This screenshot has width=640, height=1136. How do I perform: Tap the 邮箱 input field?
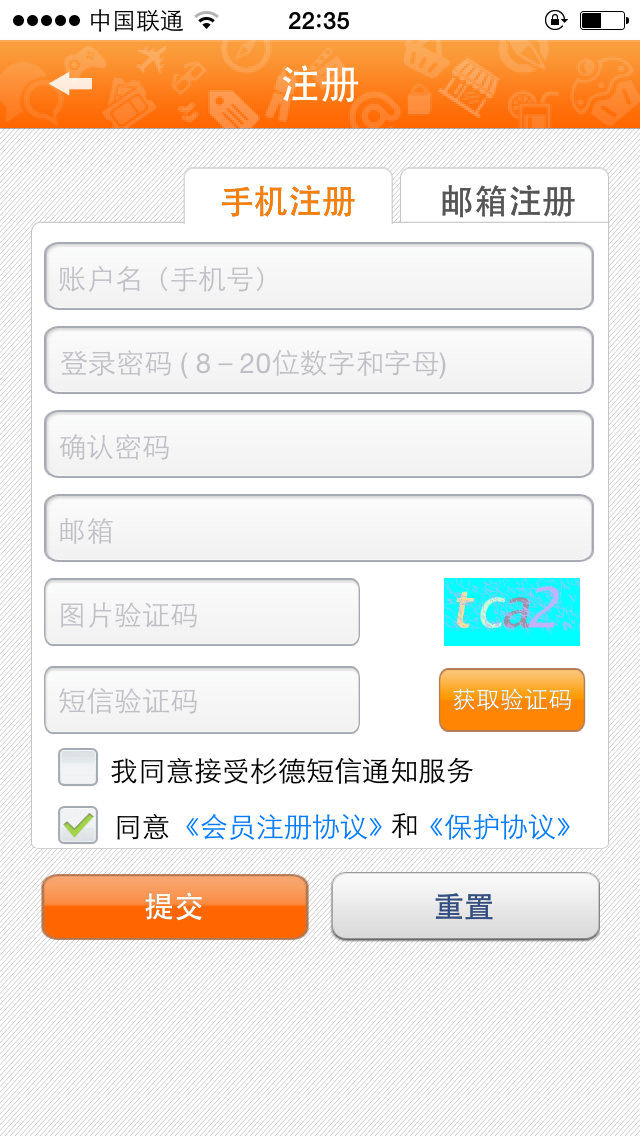[319, 528]
